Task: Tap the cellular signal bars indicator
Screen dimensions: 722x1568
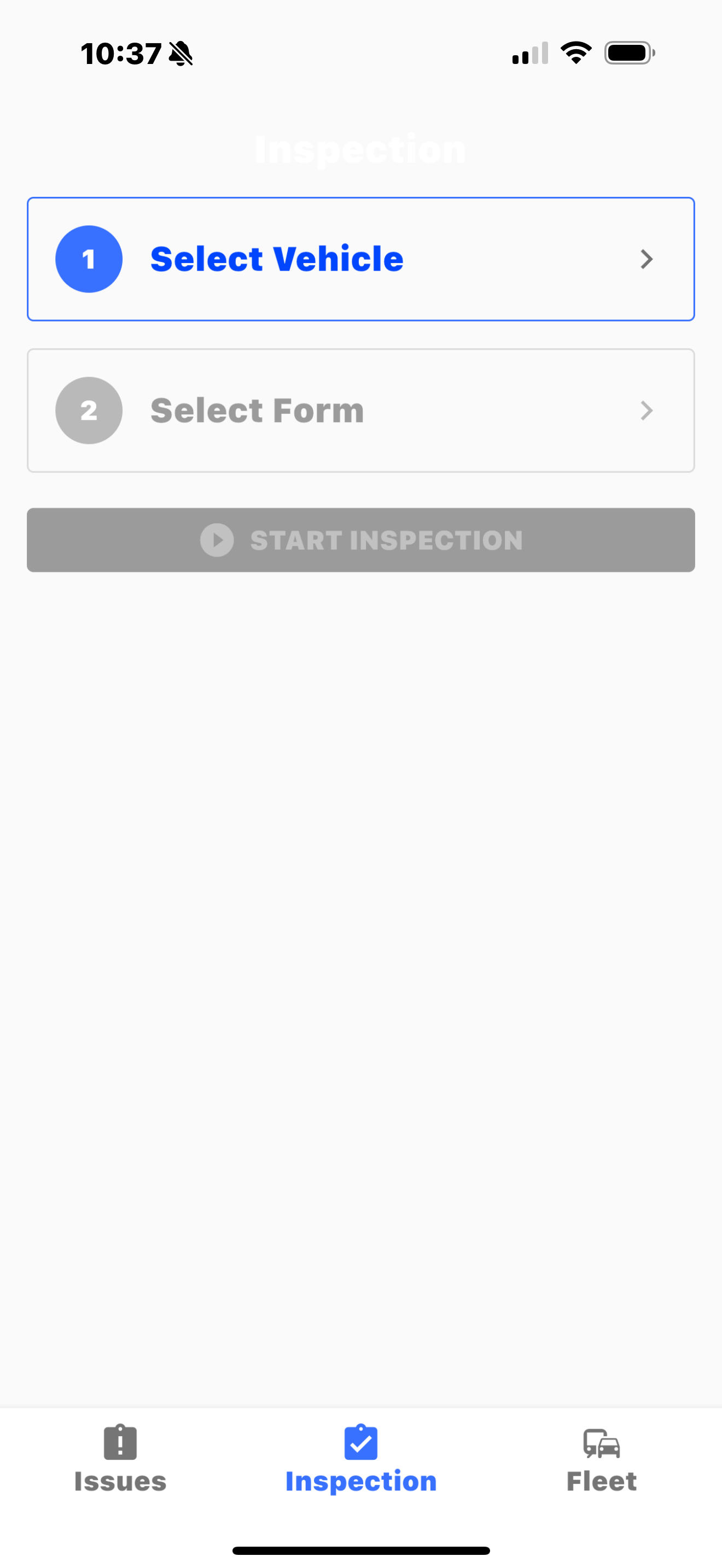Action: coord(527,53)
